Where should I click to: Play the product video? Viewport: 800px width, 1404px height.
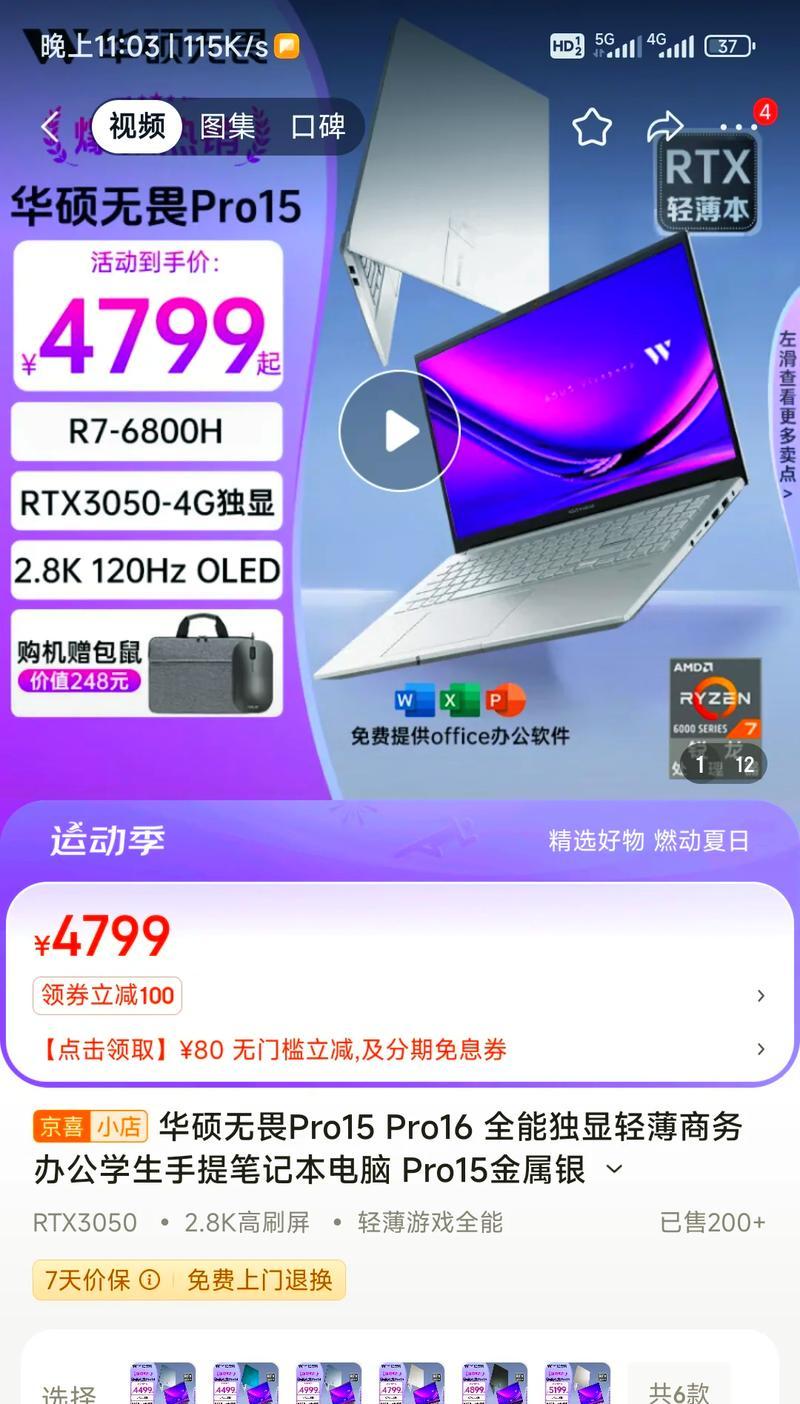pos(400,430)
